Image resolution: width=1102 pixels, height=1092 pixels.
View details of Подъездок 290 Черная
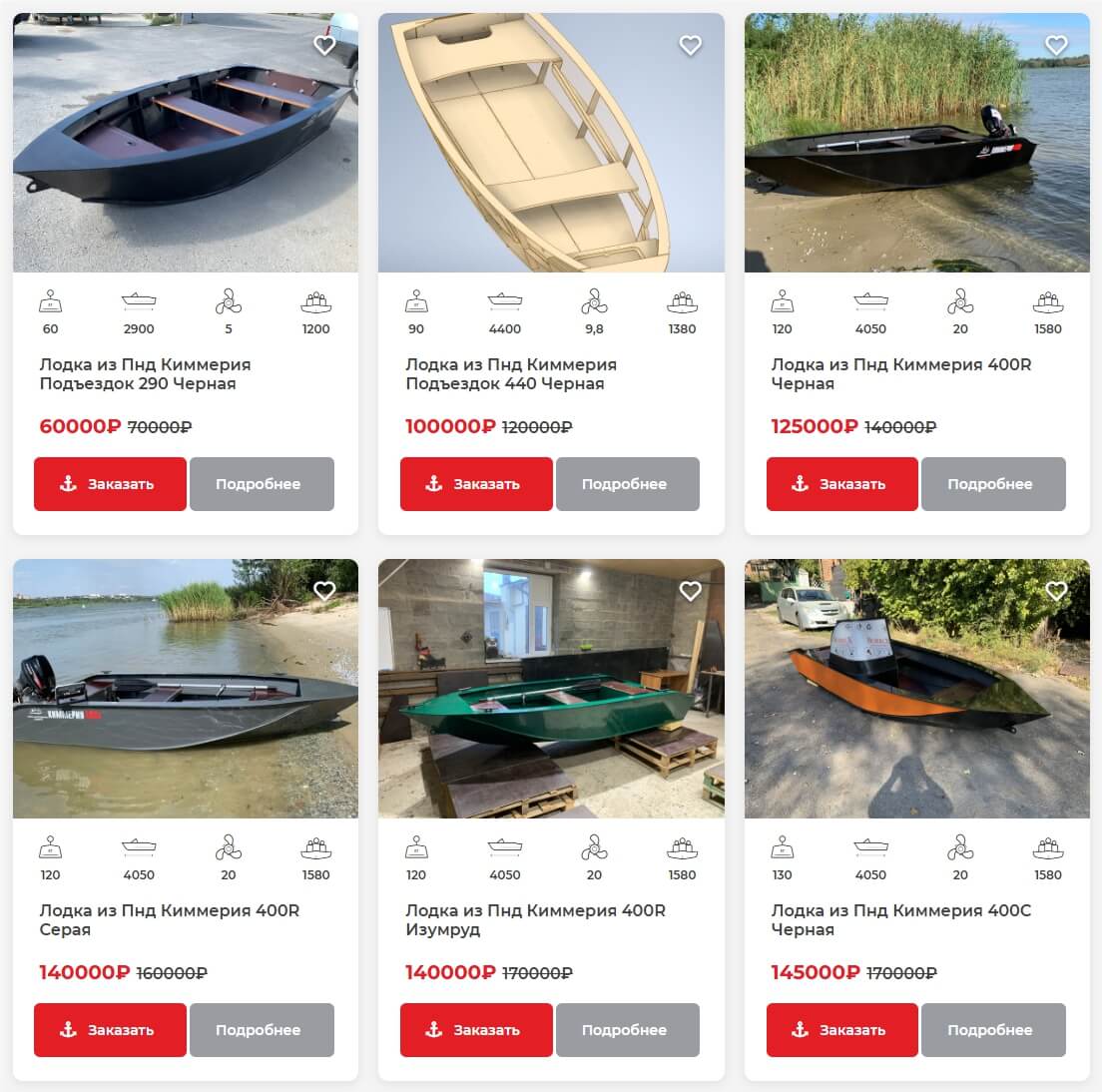tap(262, 484)
